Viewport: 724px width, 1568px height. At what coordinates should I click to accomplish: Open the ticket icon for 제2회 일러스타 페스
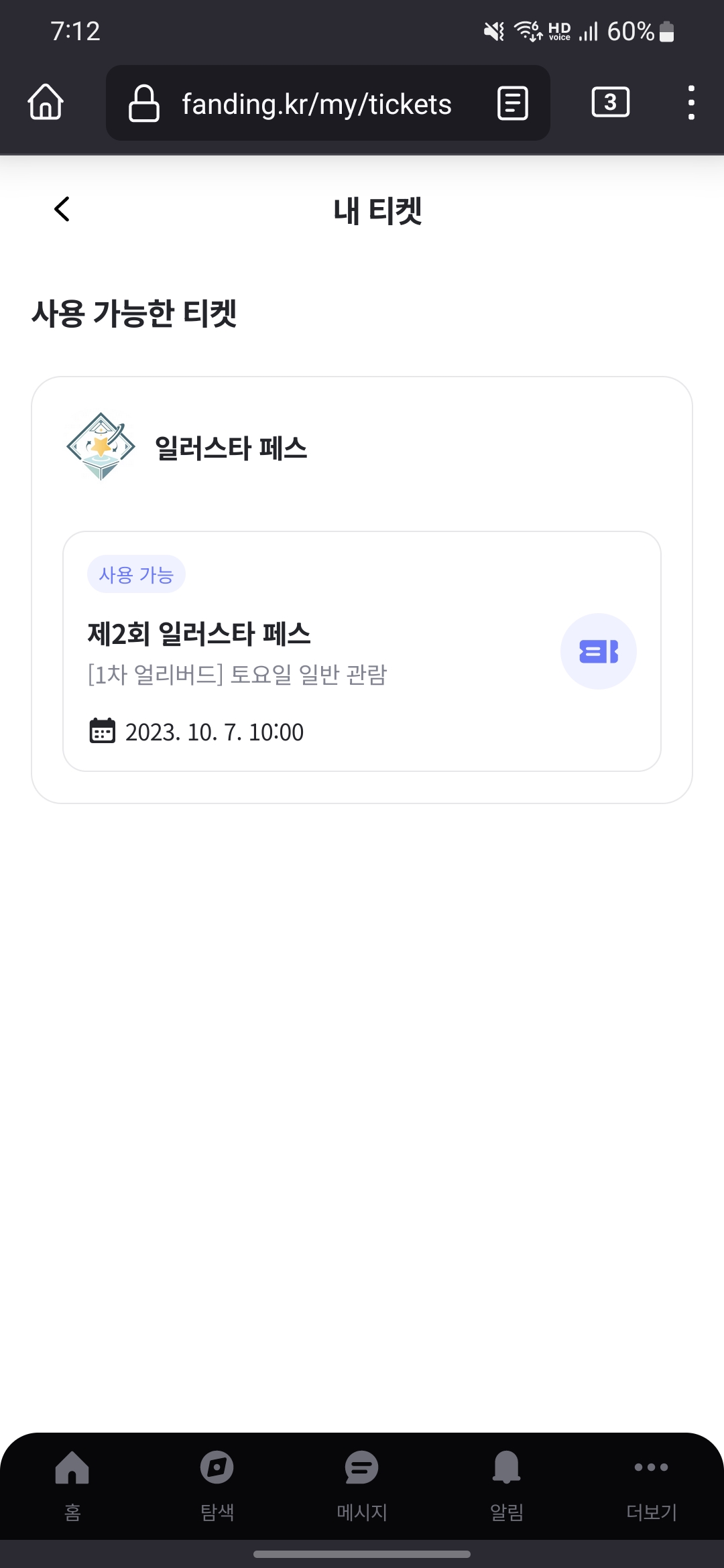(598, 651)
